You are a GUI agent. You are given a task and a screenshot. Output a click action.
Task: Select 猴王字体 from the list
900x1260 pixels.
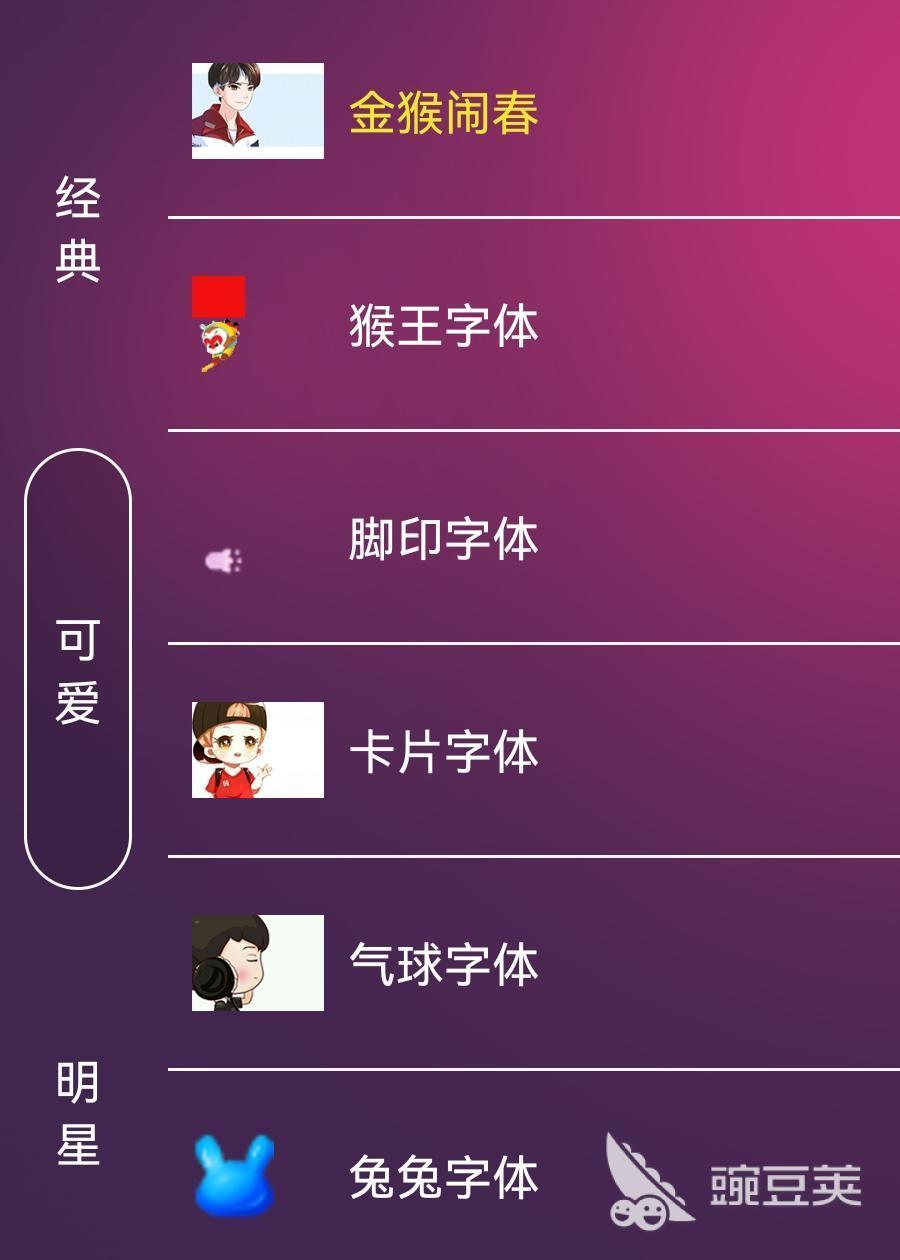[443, 326]
